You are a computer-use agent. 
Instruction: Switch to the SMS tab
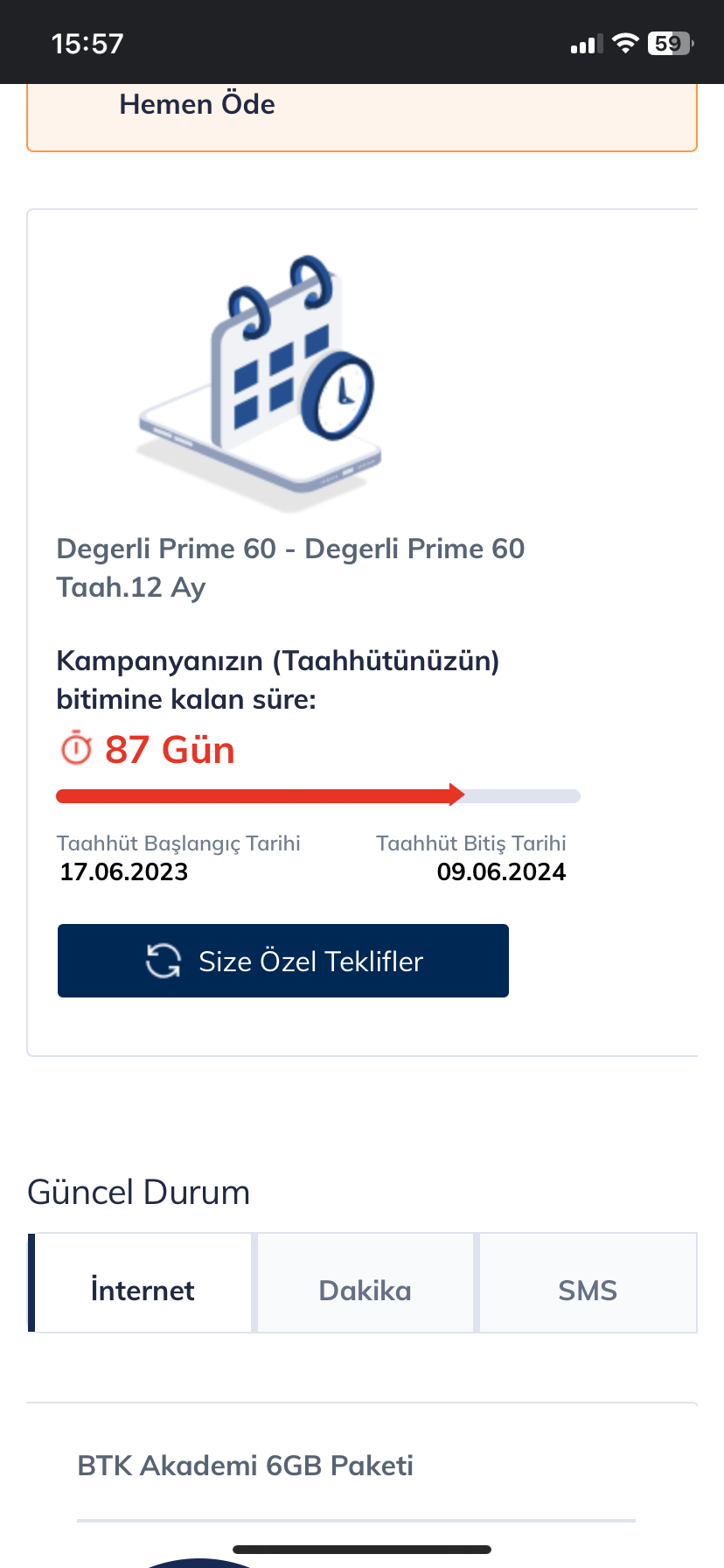tap(588, 1283)
